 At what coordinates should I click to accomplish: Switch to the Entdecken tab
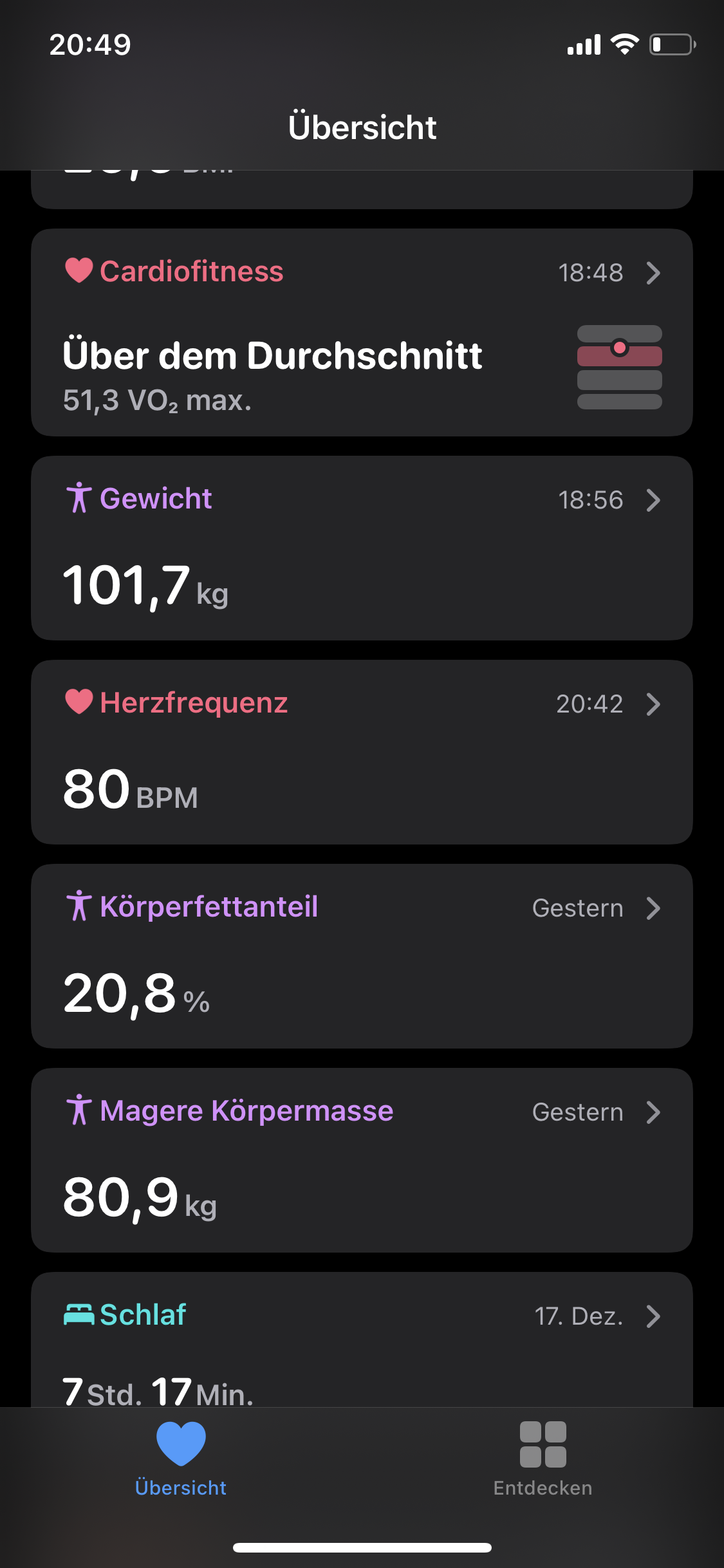pyautogui.click(x=543, y=1459)
